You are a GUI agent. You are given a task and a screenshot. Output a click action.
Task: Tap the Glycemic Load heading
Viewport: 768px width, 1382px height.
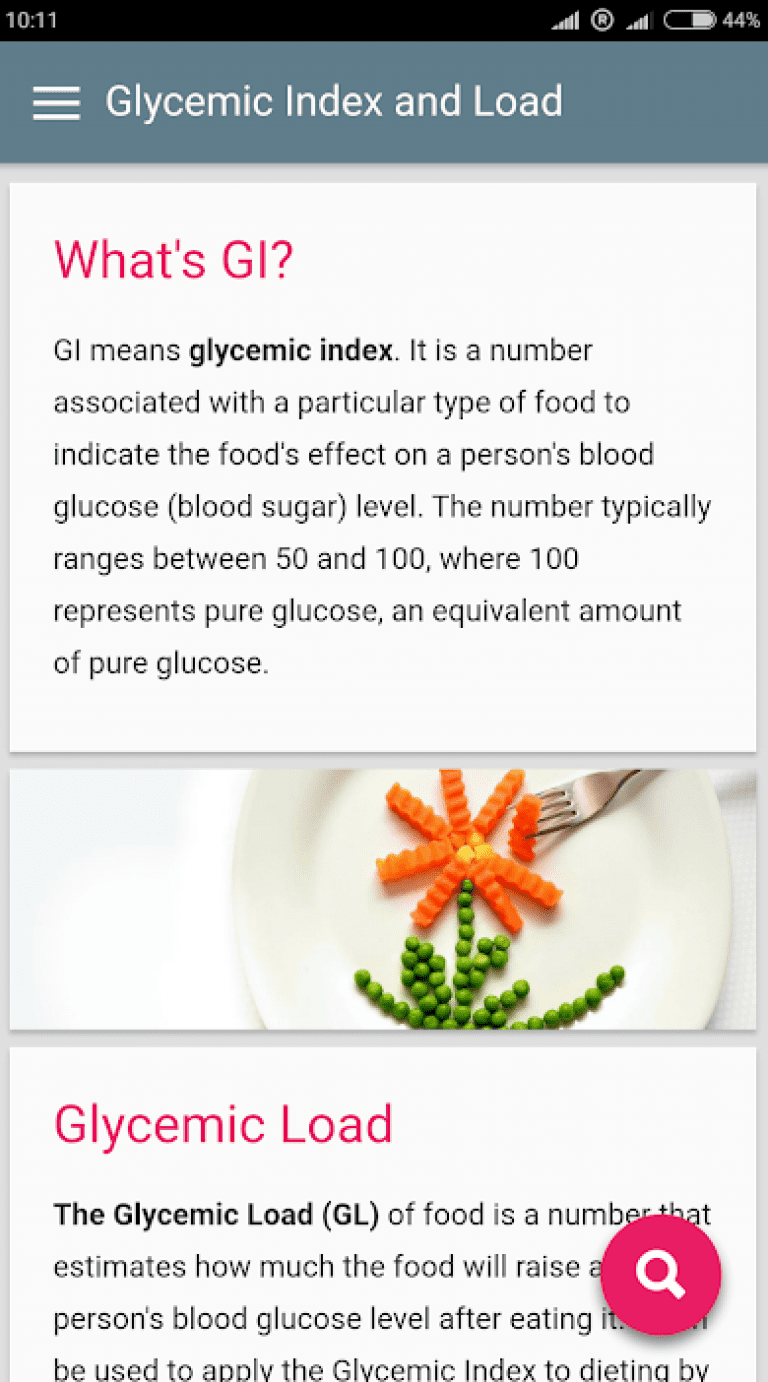(222, 1124)
